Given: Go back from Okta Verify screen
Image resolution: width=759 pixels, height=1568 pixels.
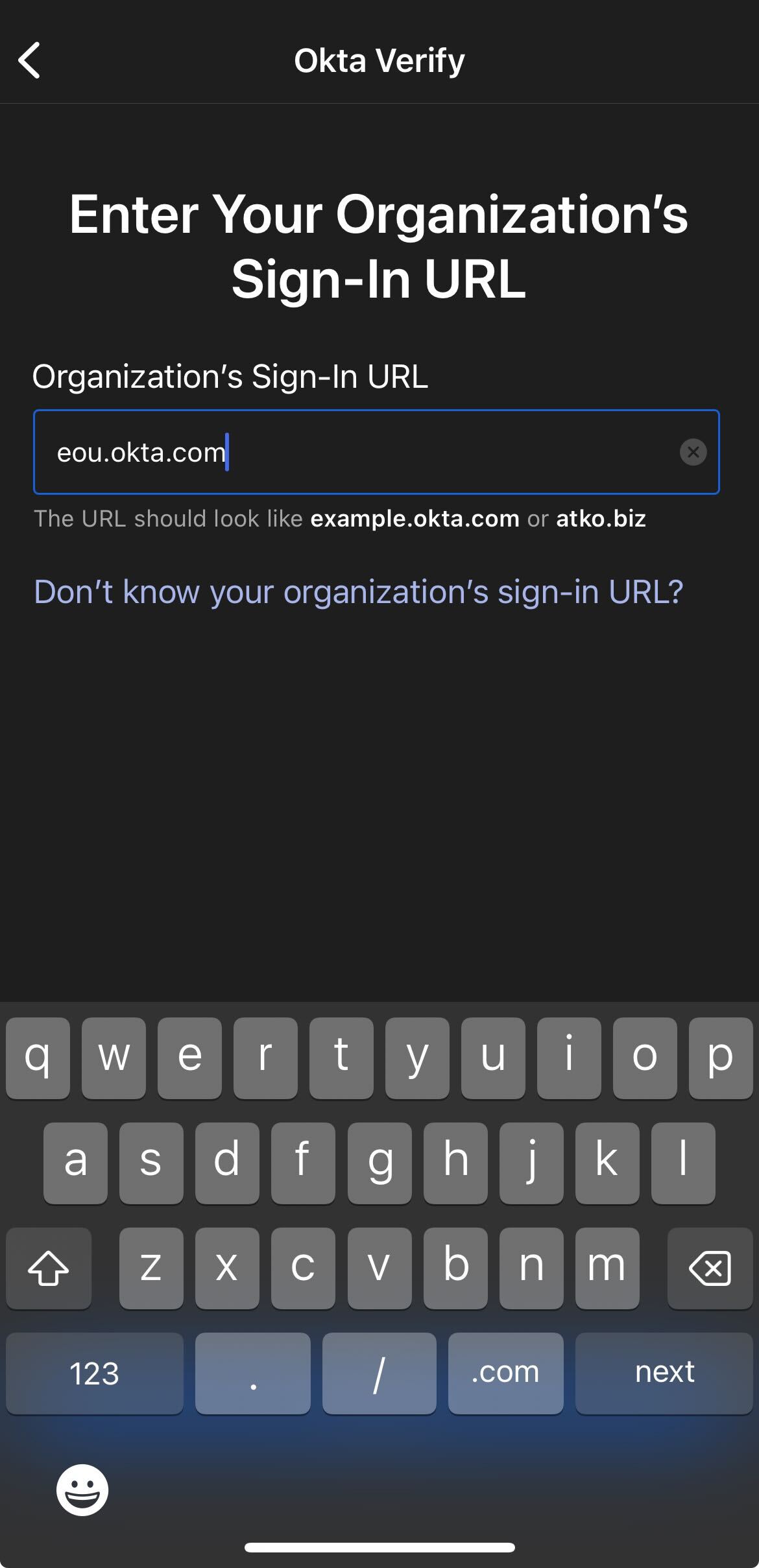Looking at the screenshot, I should click(x=30, y=60).
